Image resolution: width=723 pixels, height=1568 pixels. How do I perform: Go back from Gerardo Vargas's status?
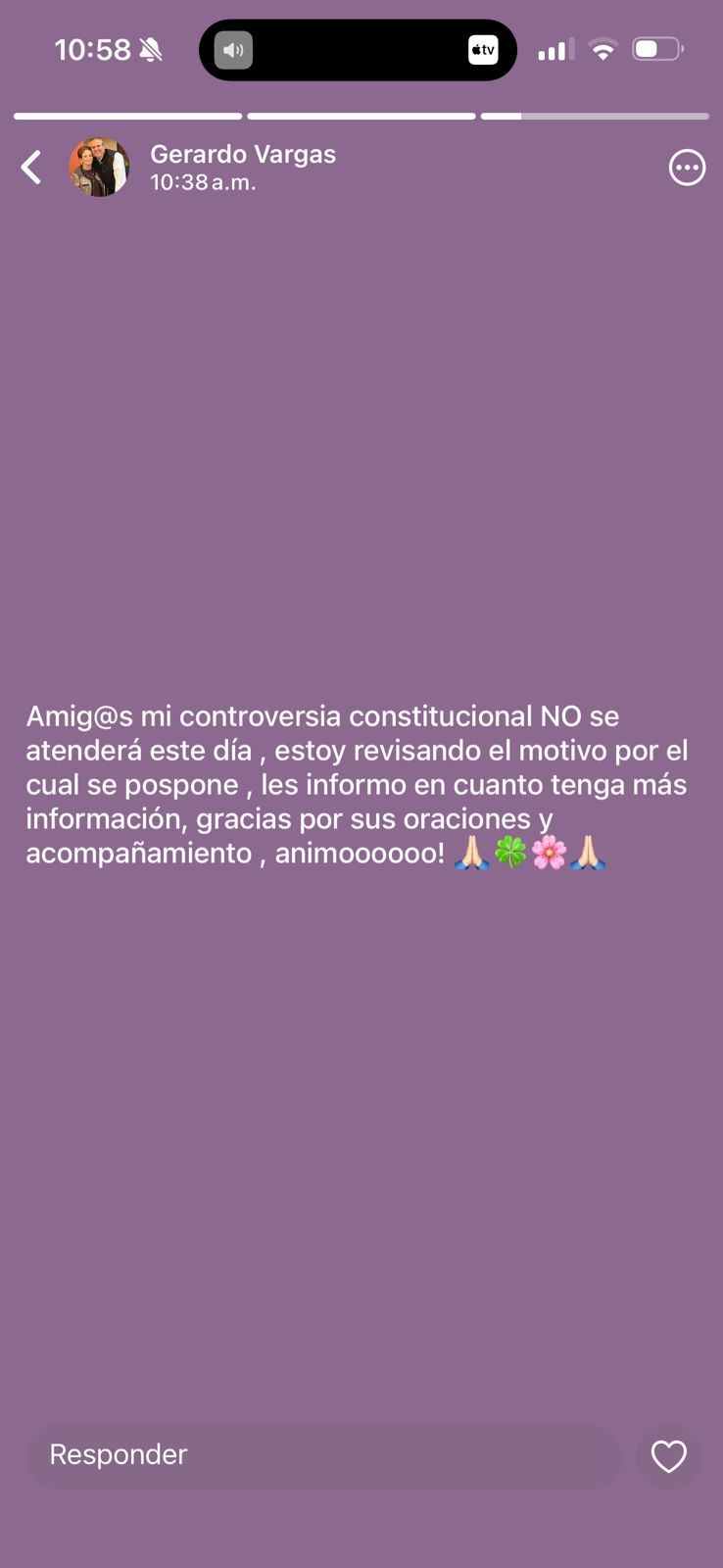click(31, 168)
